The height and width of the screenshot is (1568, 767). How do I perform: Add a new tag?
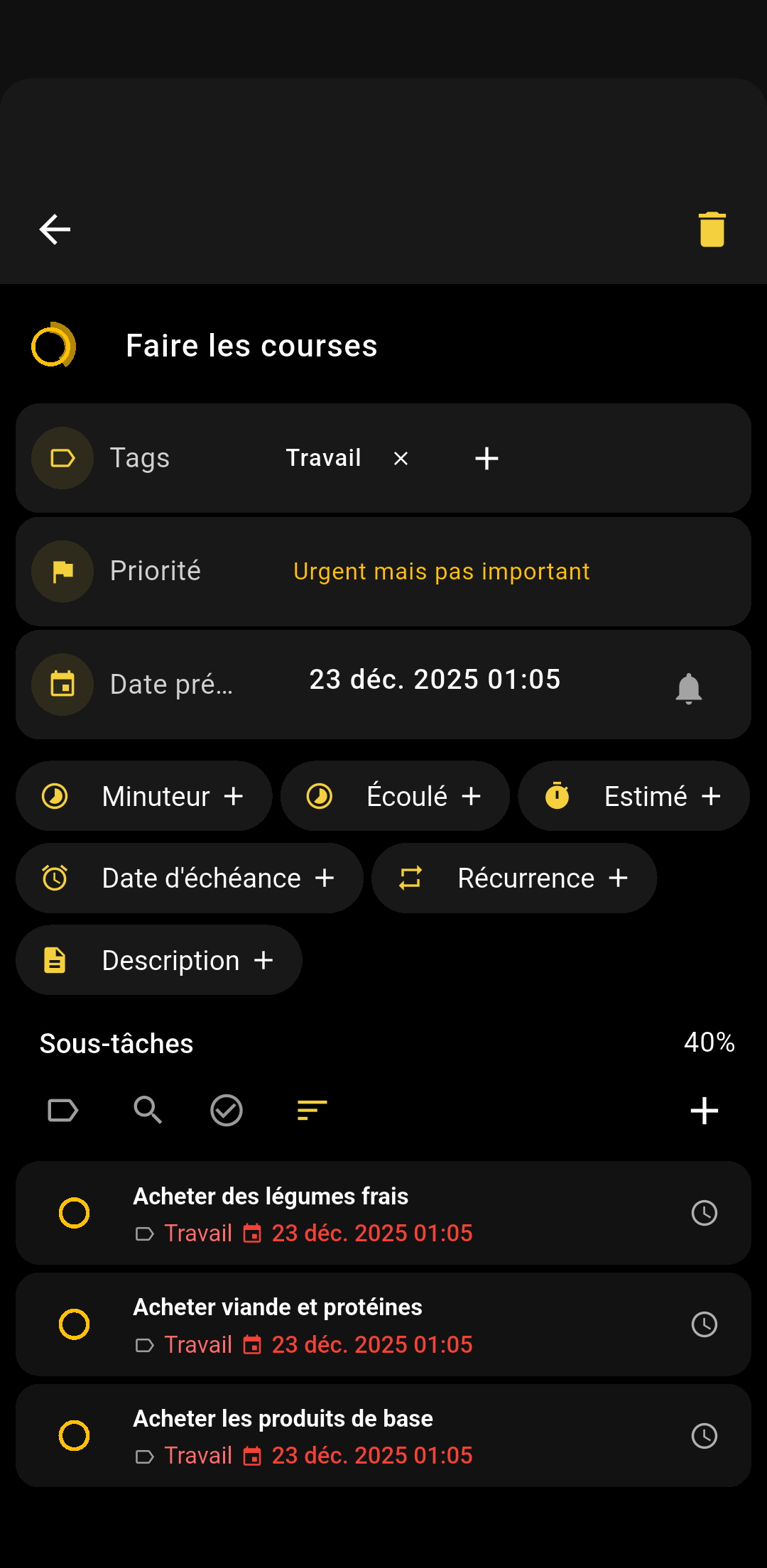point(486,459)
